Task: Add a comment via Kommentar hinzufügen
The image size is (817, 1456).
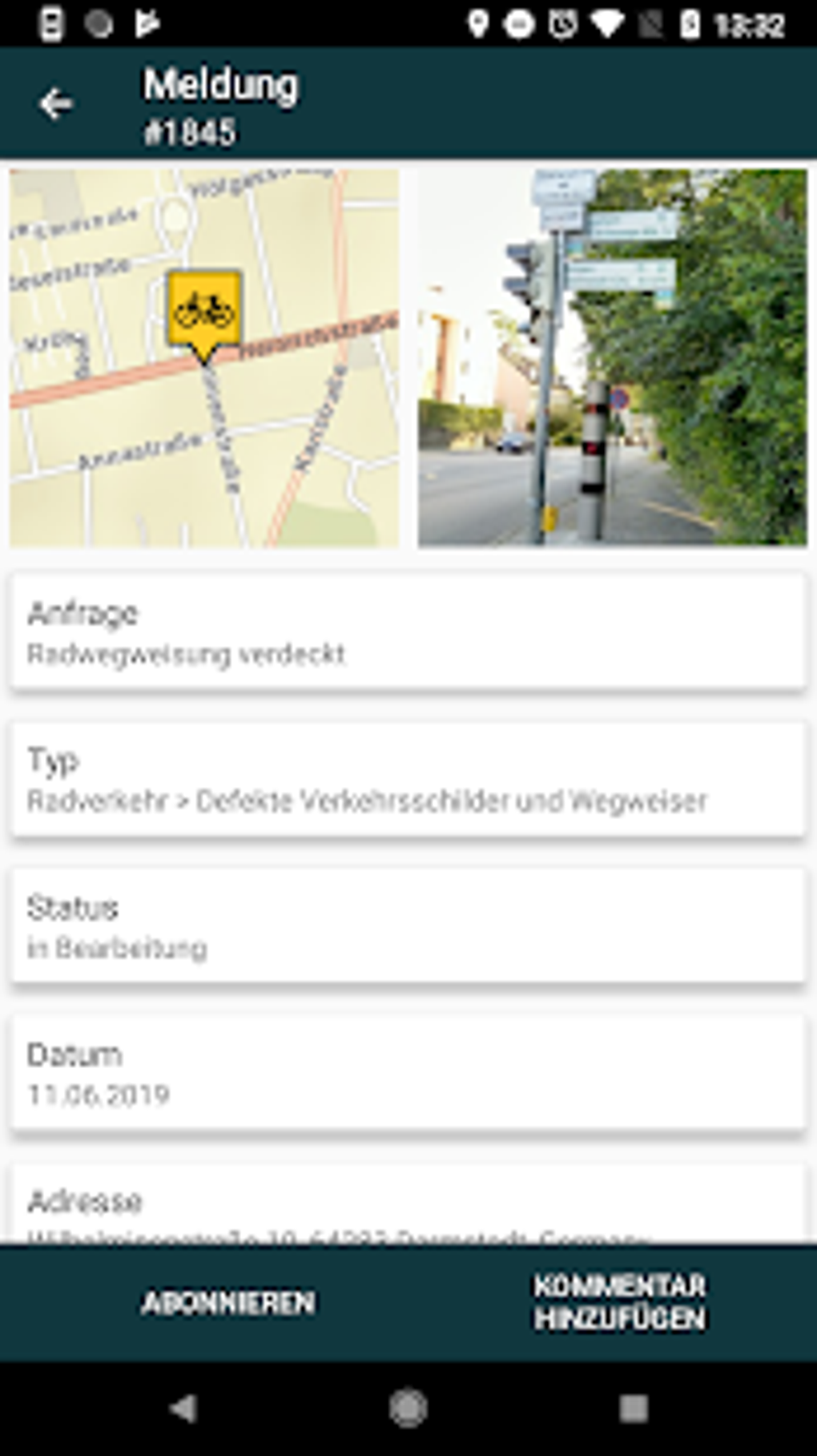Action: tap(620, 1302)
